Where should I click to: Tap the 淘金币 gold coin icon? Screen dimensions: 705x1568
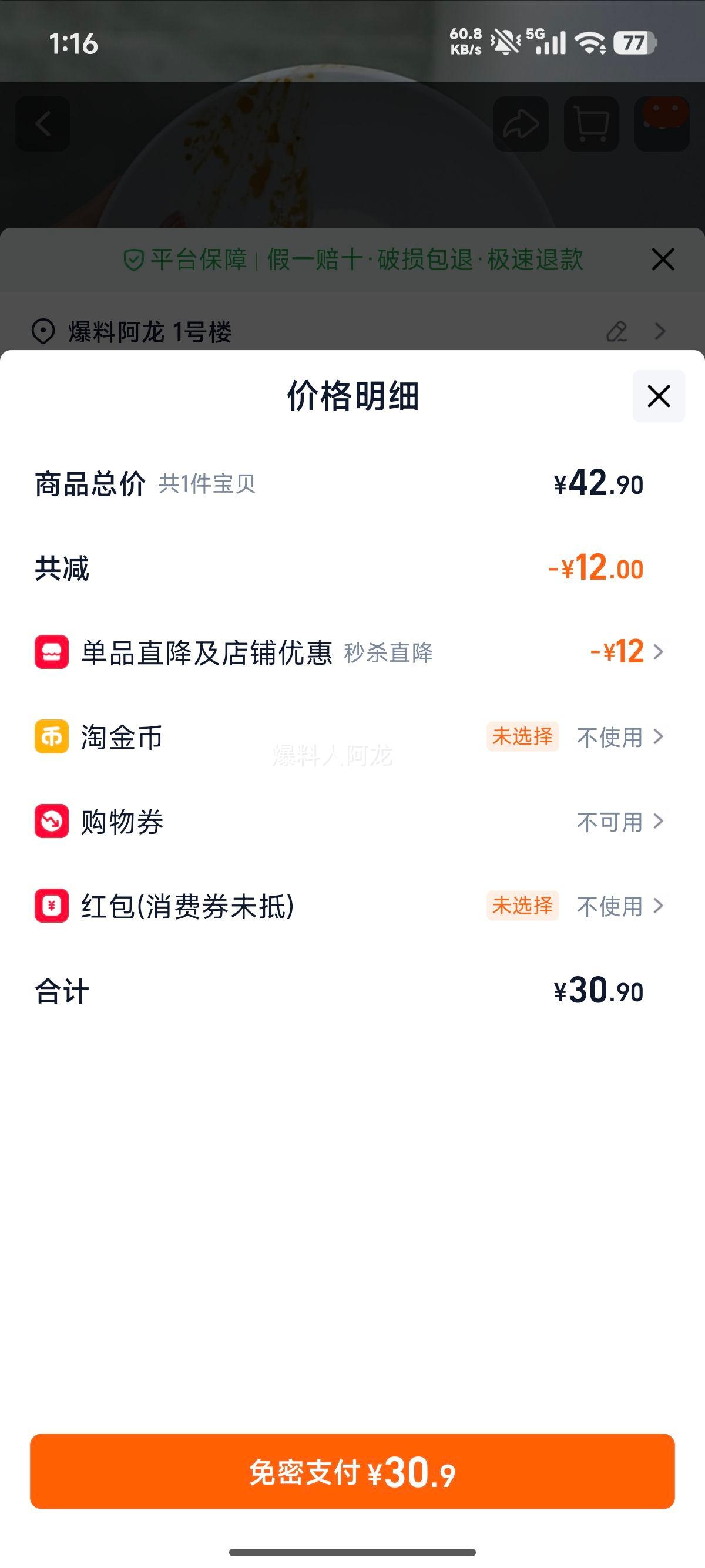tap(51, 738)
